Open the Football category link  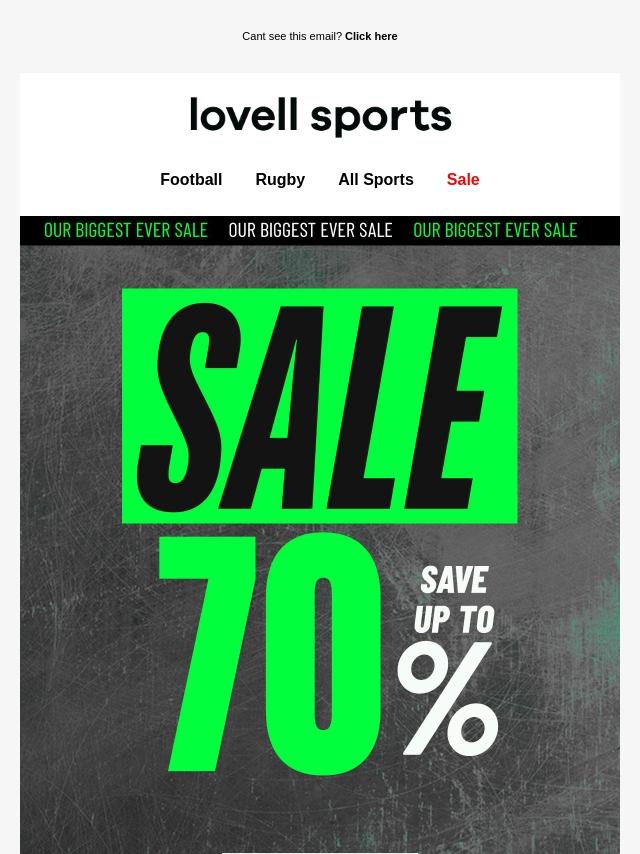click(x=191, y=180)
